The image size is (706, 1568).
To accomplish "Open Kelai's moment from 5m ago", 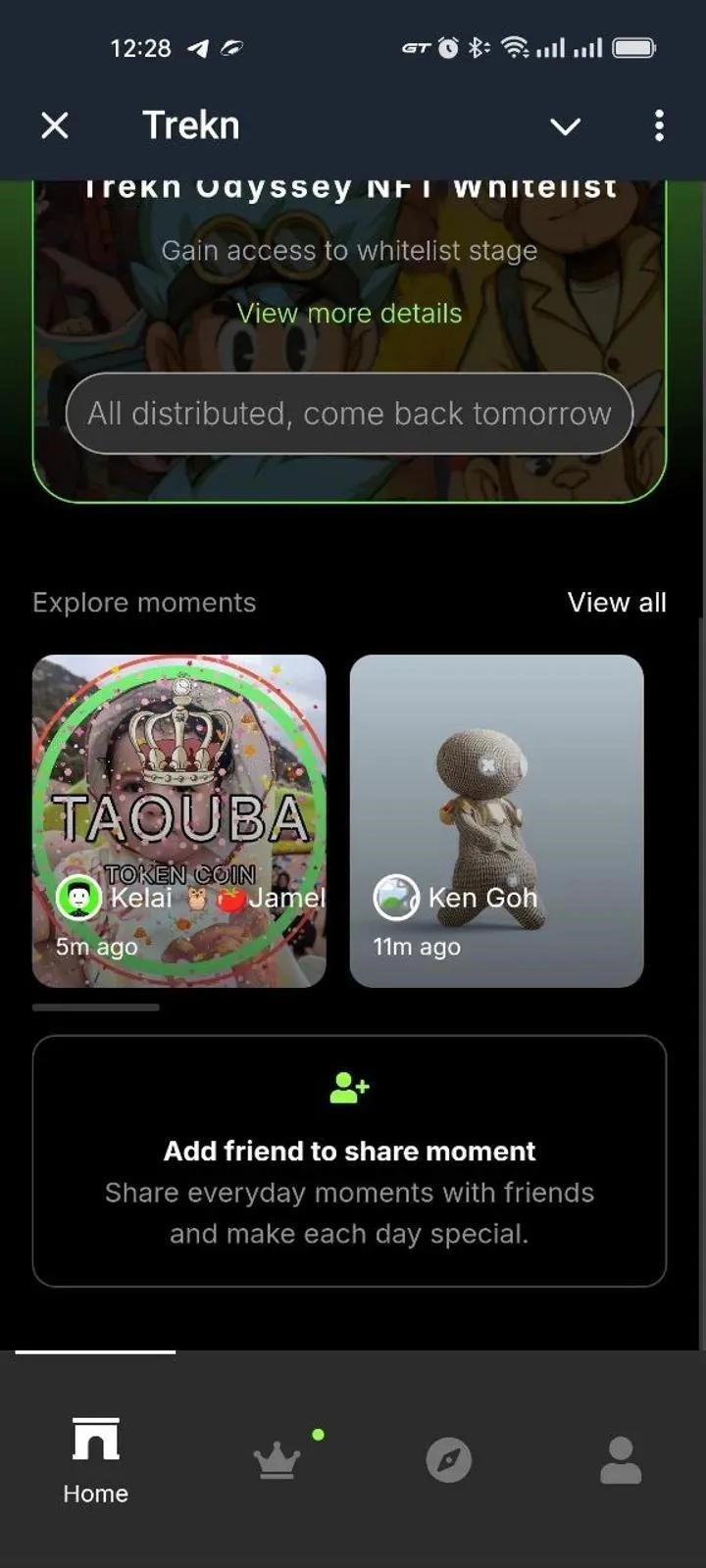I will pos(179,821).
